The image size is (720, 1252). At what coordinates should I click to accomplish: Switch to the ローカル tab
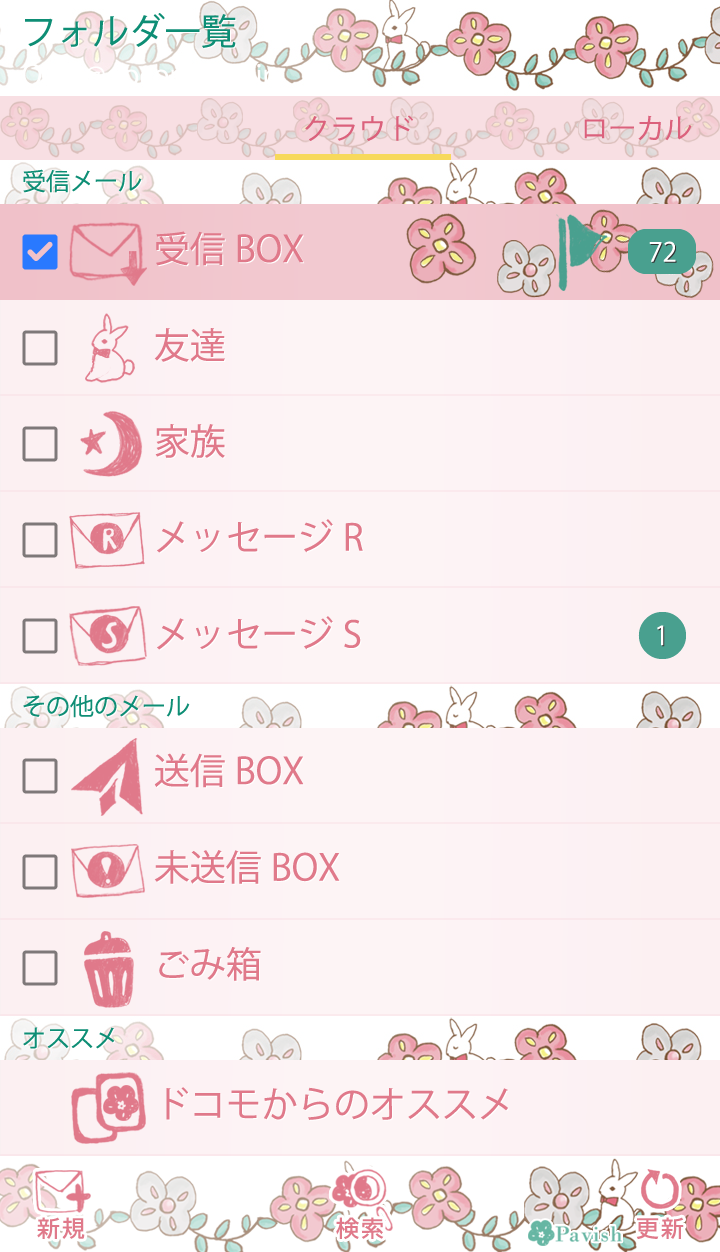pos(636,129)
